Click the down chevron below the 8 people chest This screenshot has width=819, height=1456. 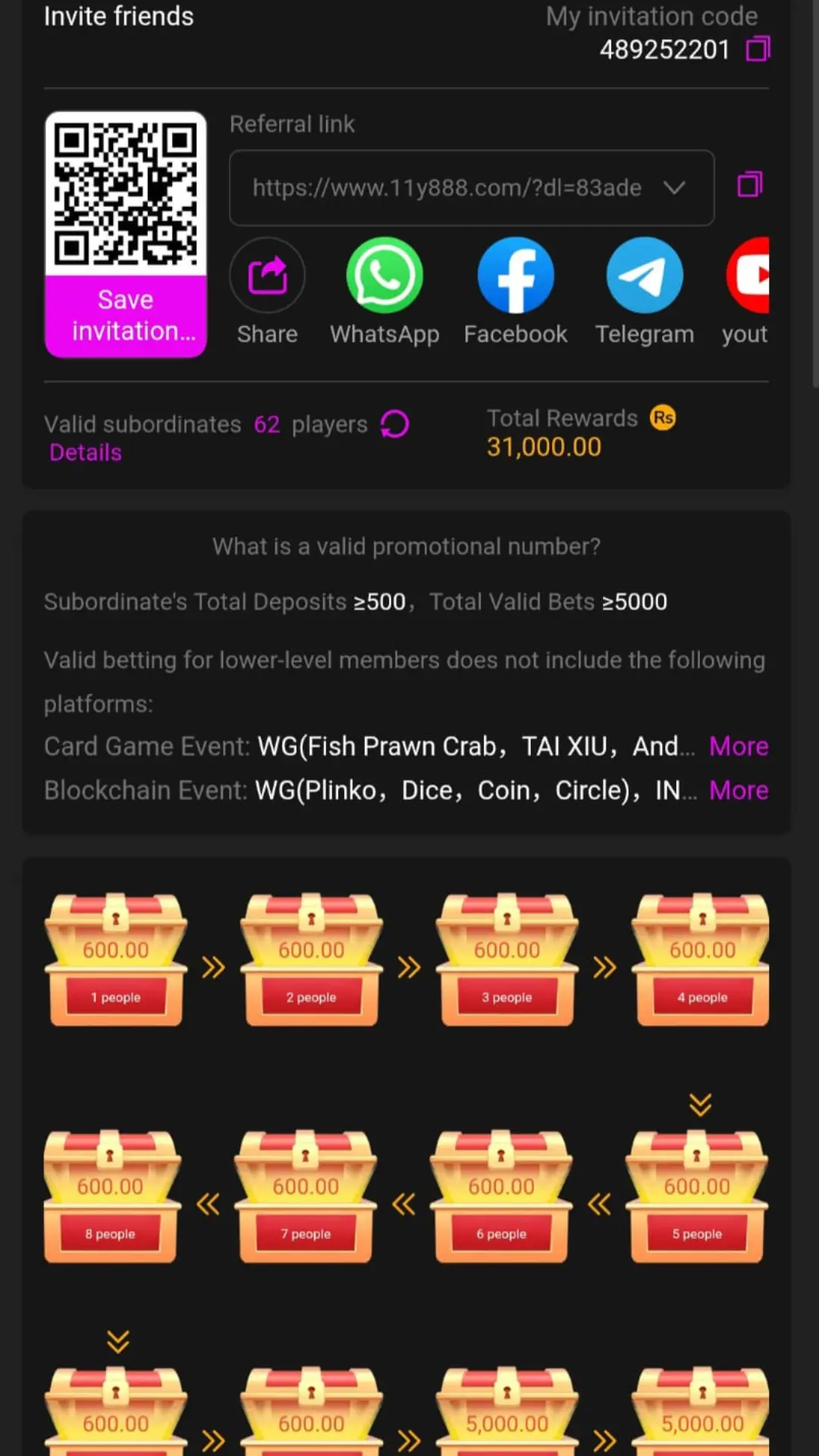[x=117, y=1341]
